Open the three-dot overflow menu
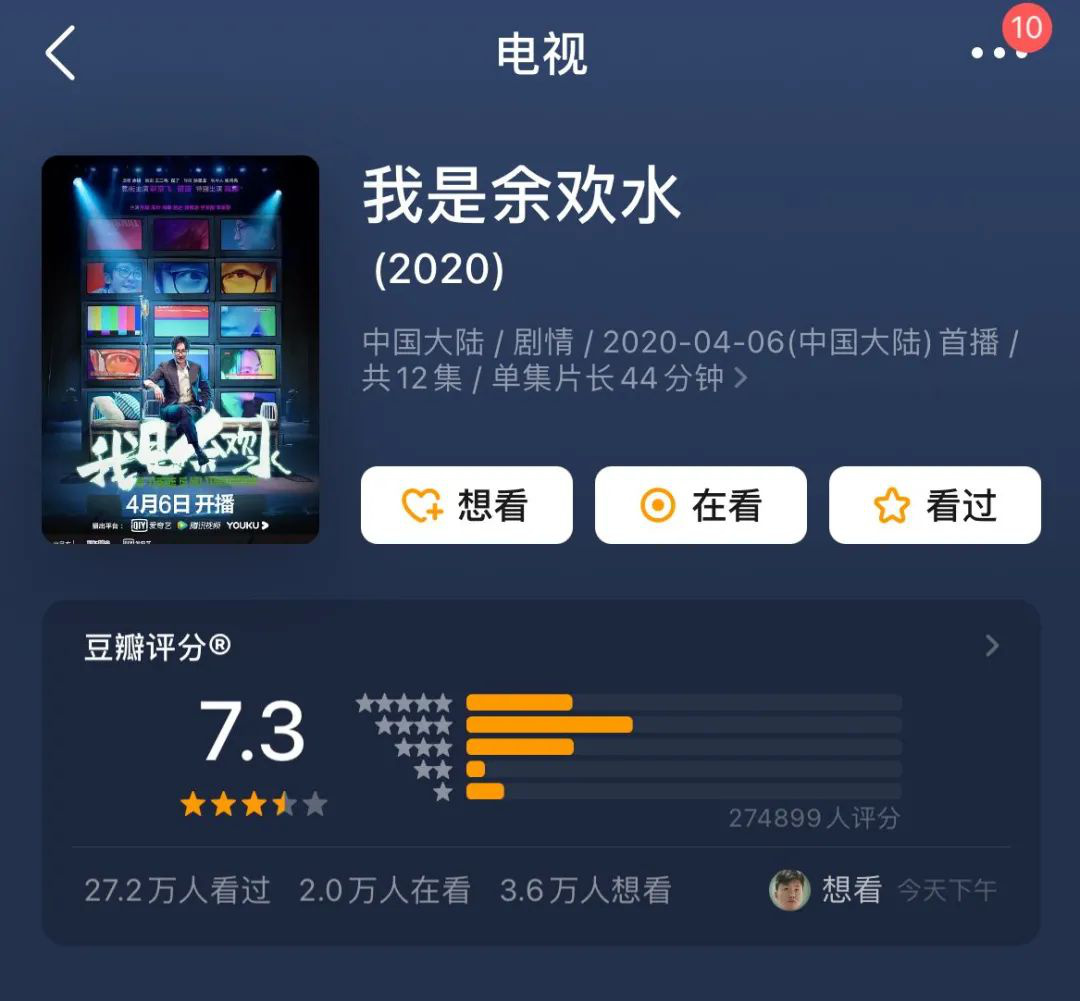 (998, 53)
